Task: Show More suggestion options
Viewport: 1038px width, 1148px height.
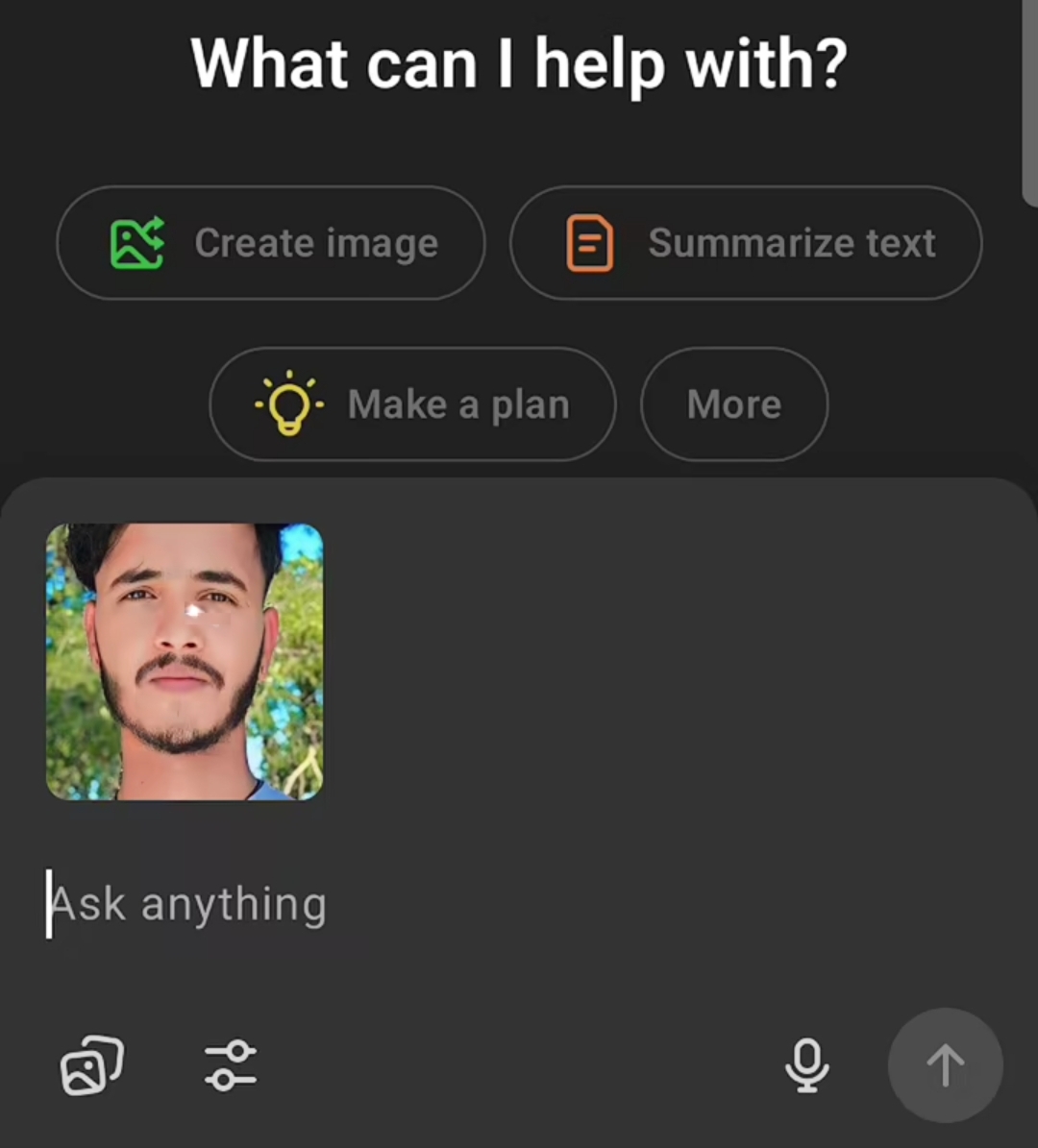Action: pyautogui.click(x=734, y=404)
